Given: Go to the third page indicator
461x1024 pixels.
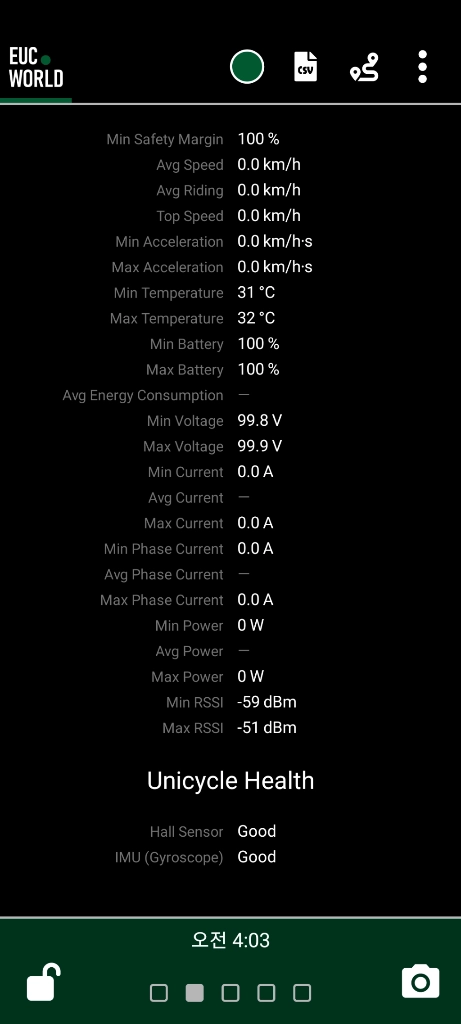Looking at the screenshot, I should point(230,993).
